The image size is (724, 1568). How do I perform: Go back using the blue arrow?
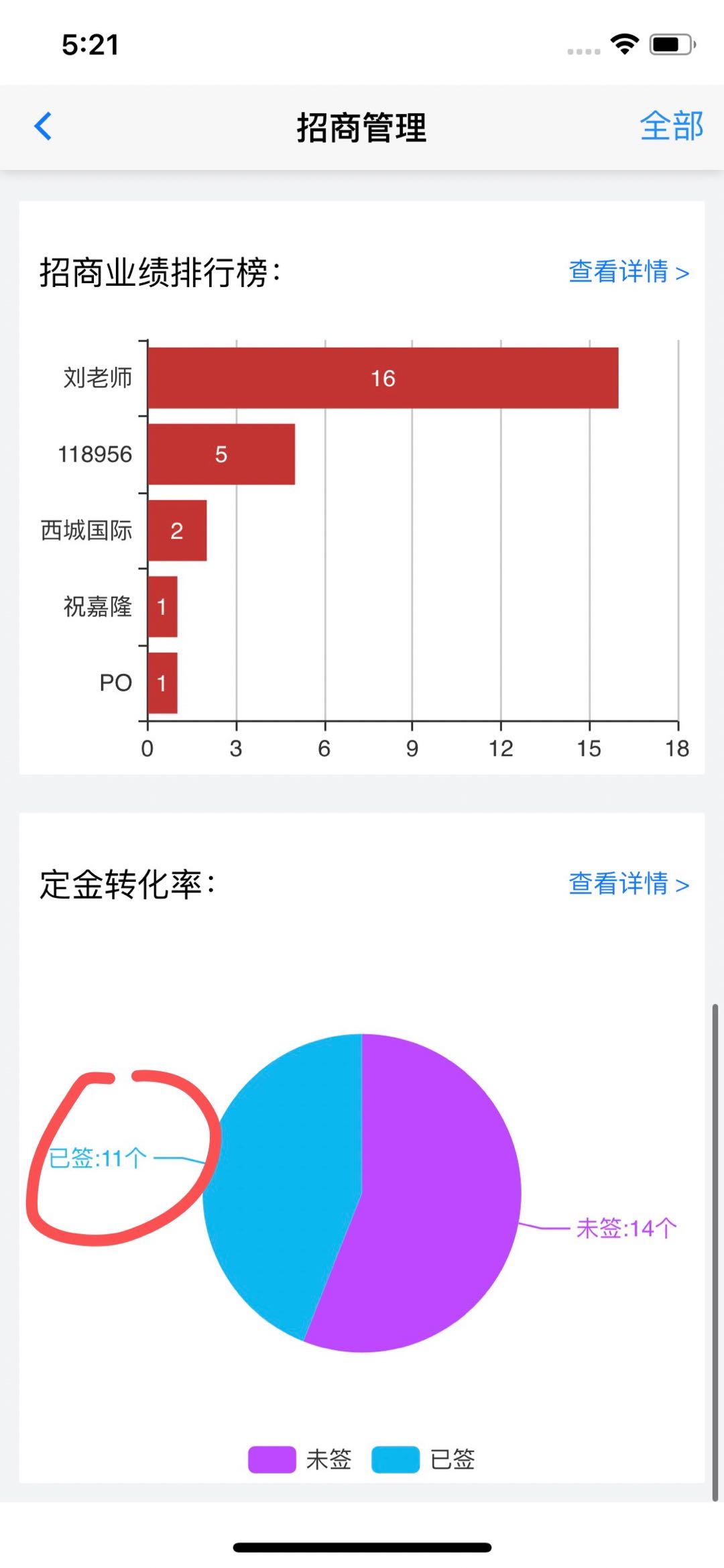[x=43, y=126]
